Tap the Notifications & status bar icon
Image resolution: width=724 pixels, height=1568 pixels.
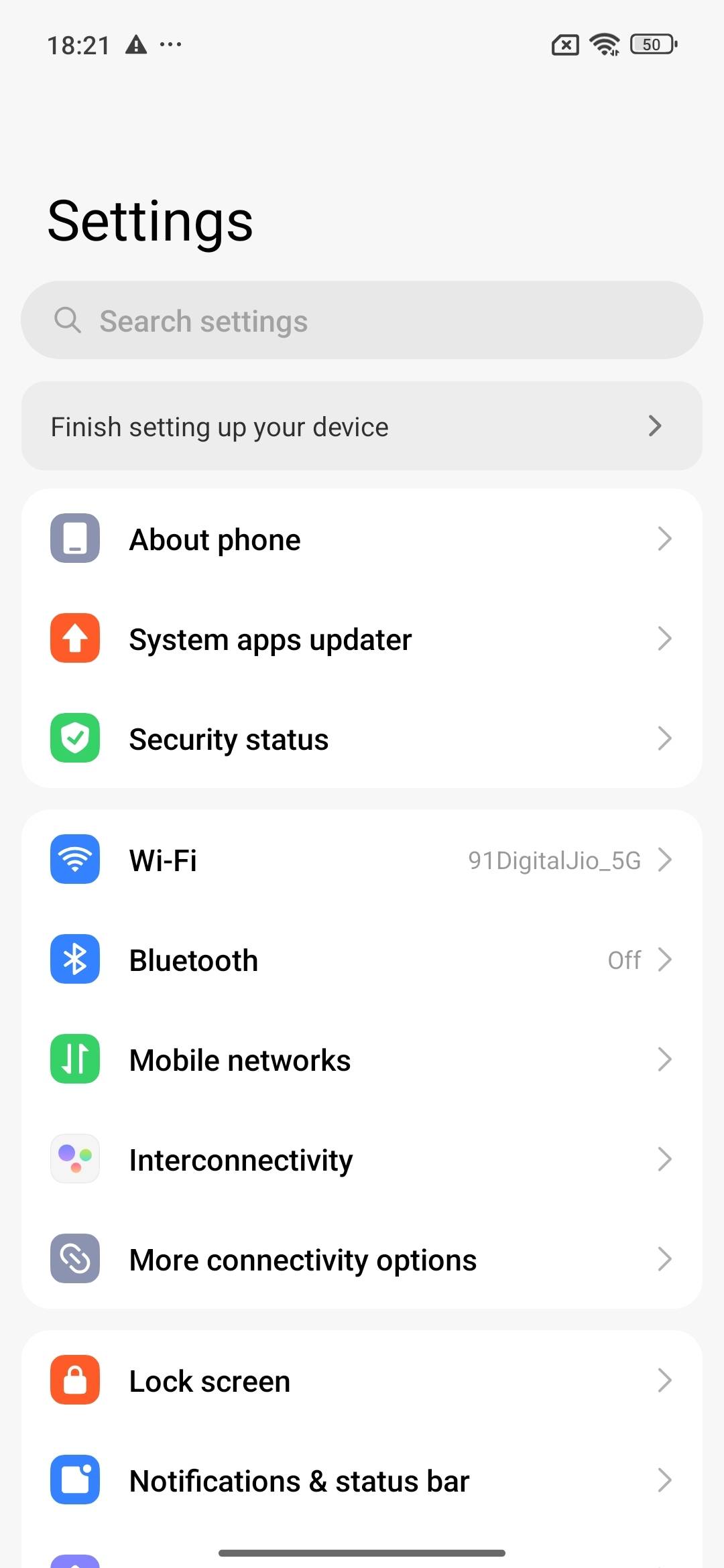74,1480
